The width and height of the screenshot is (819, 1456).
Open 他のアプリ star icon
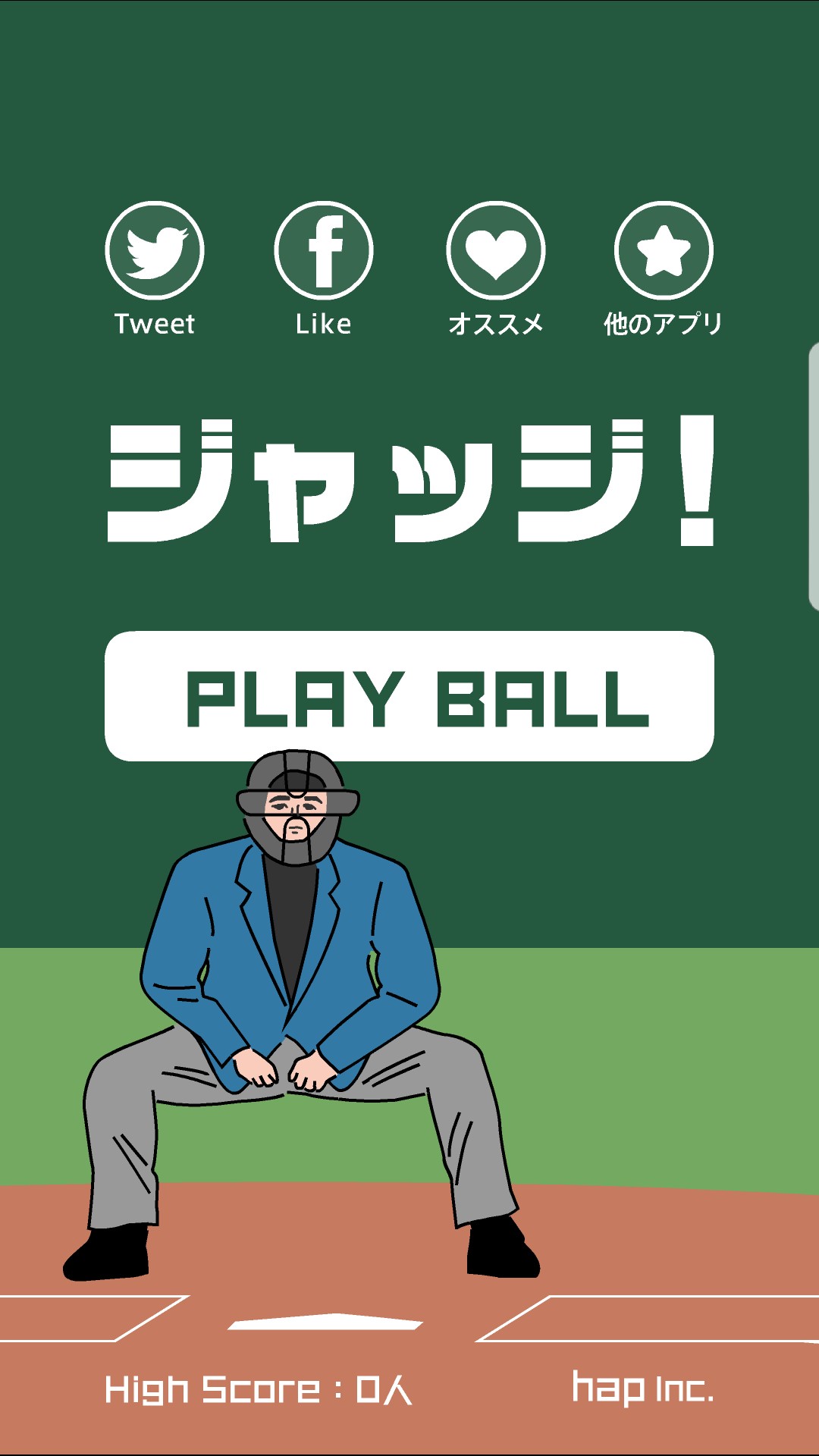(x=664, y=251)
